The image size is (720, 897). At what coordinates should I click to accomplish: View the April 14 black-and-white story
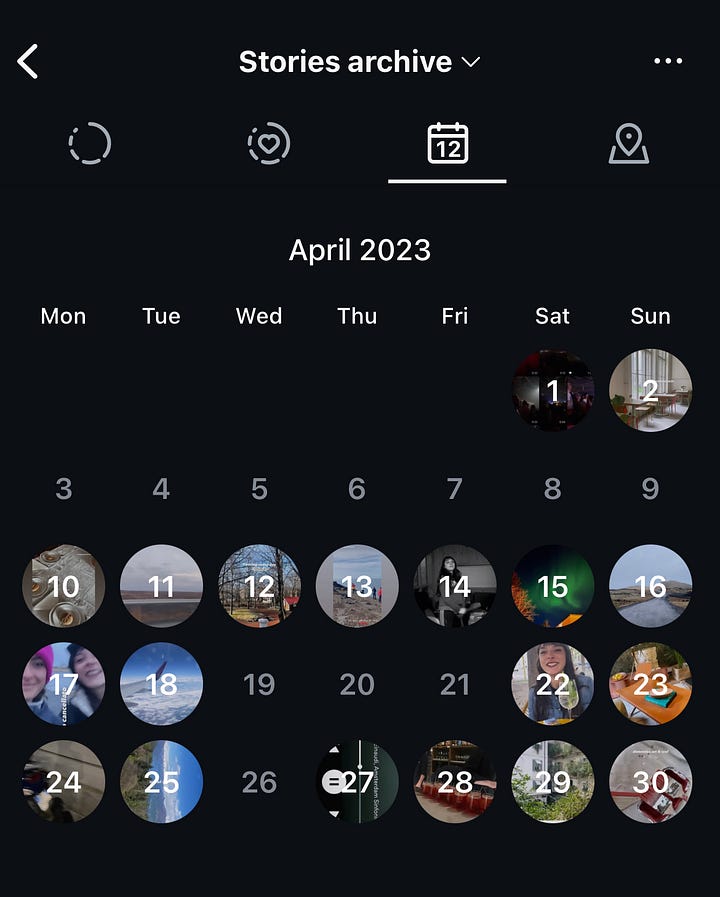(x=455, y=586)
